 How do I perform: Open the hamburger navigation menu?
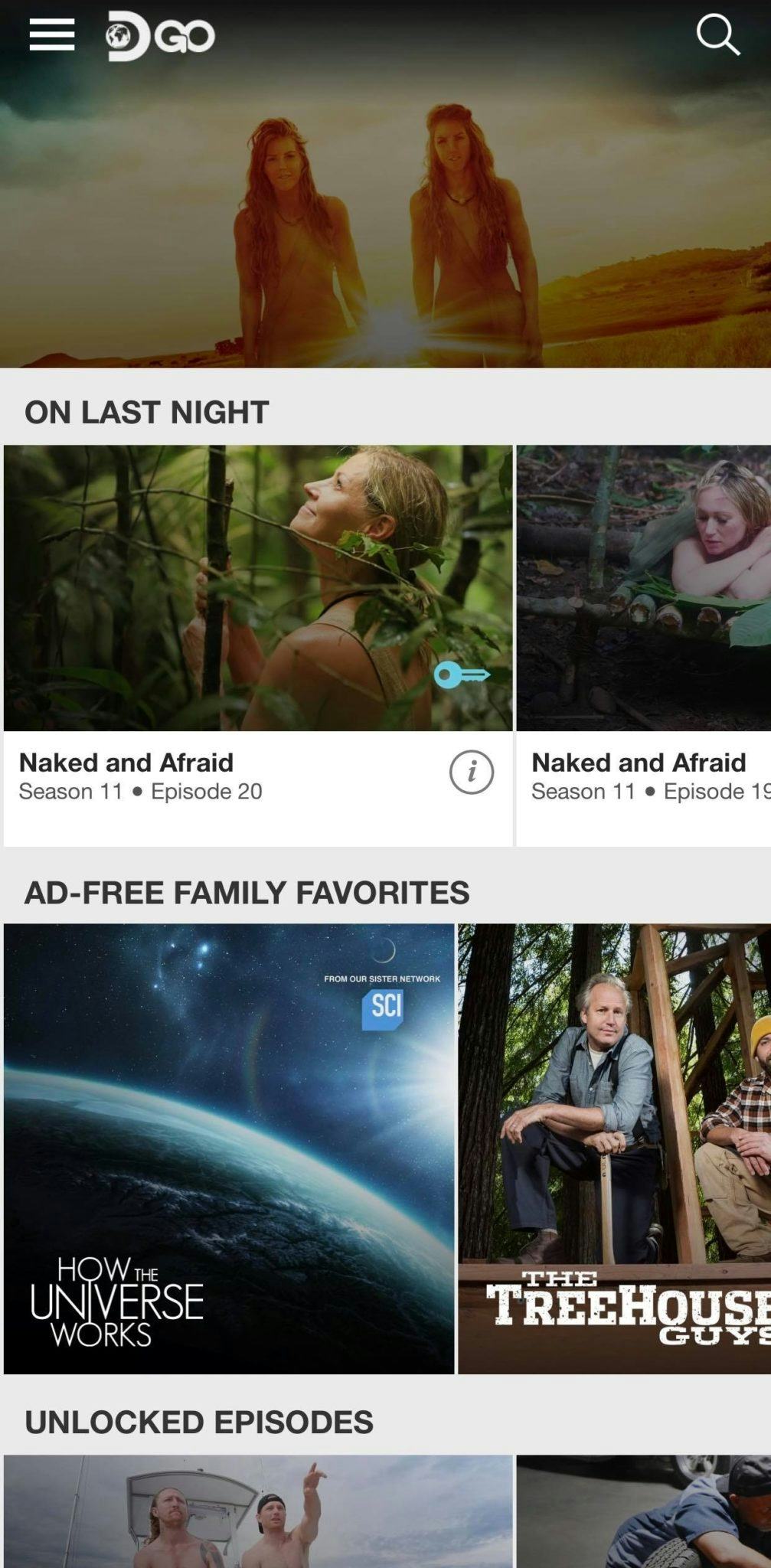pyautogui.click(x=51, y=34)
